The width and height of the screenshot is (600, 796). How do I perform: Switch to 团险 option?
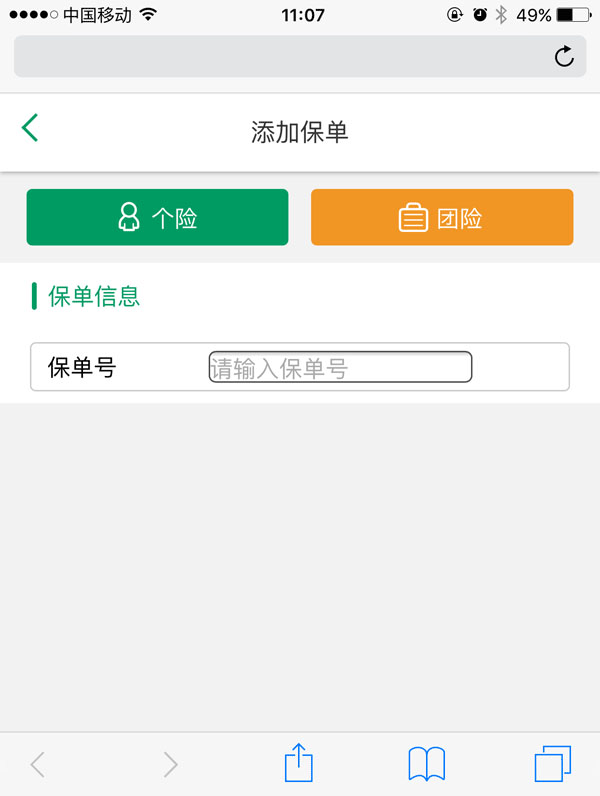coord(442,217)
